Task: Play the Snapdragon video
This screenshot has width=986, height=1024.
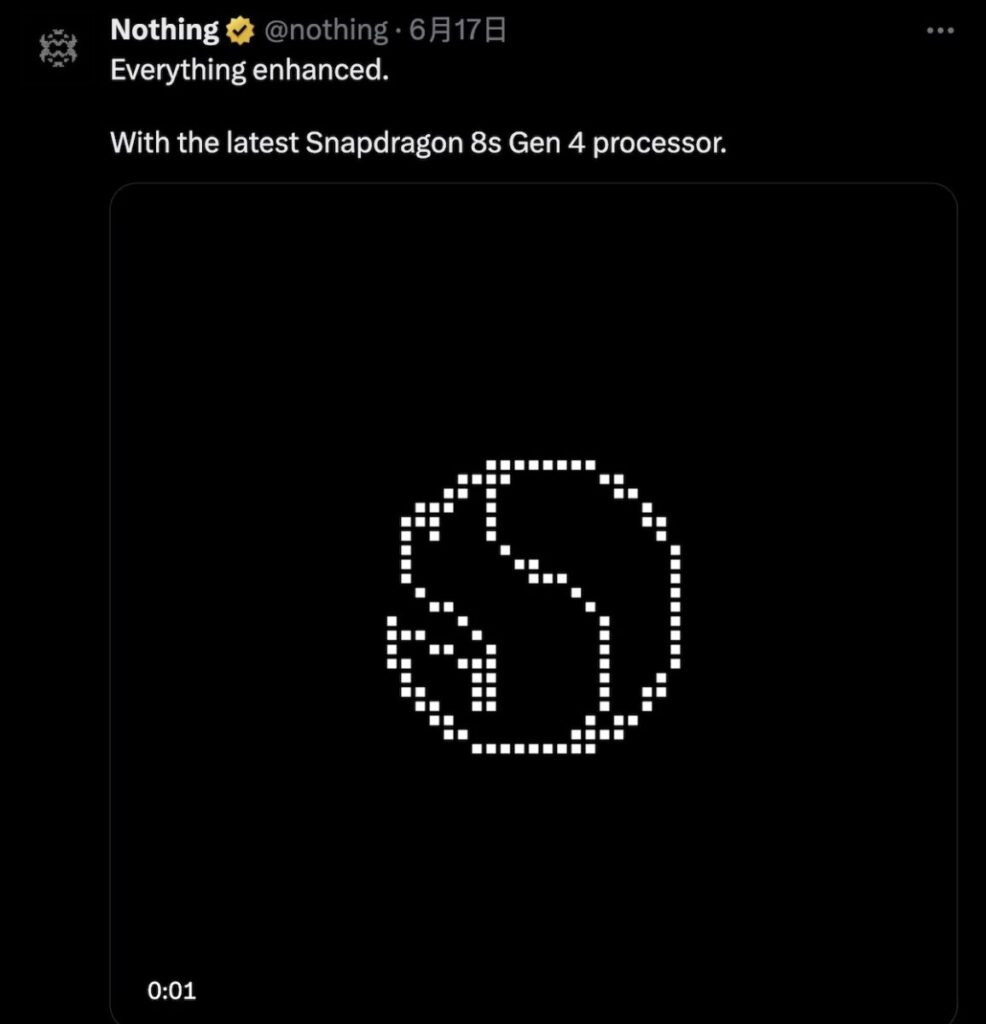Action: coord(533,603)
